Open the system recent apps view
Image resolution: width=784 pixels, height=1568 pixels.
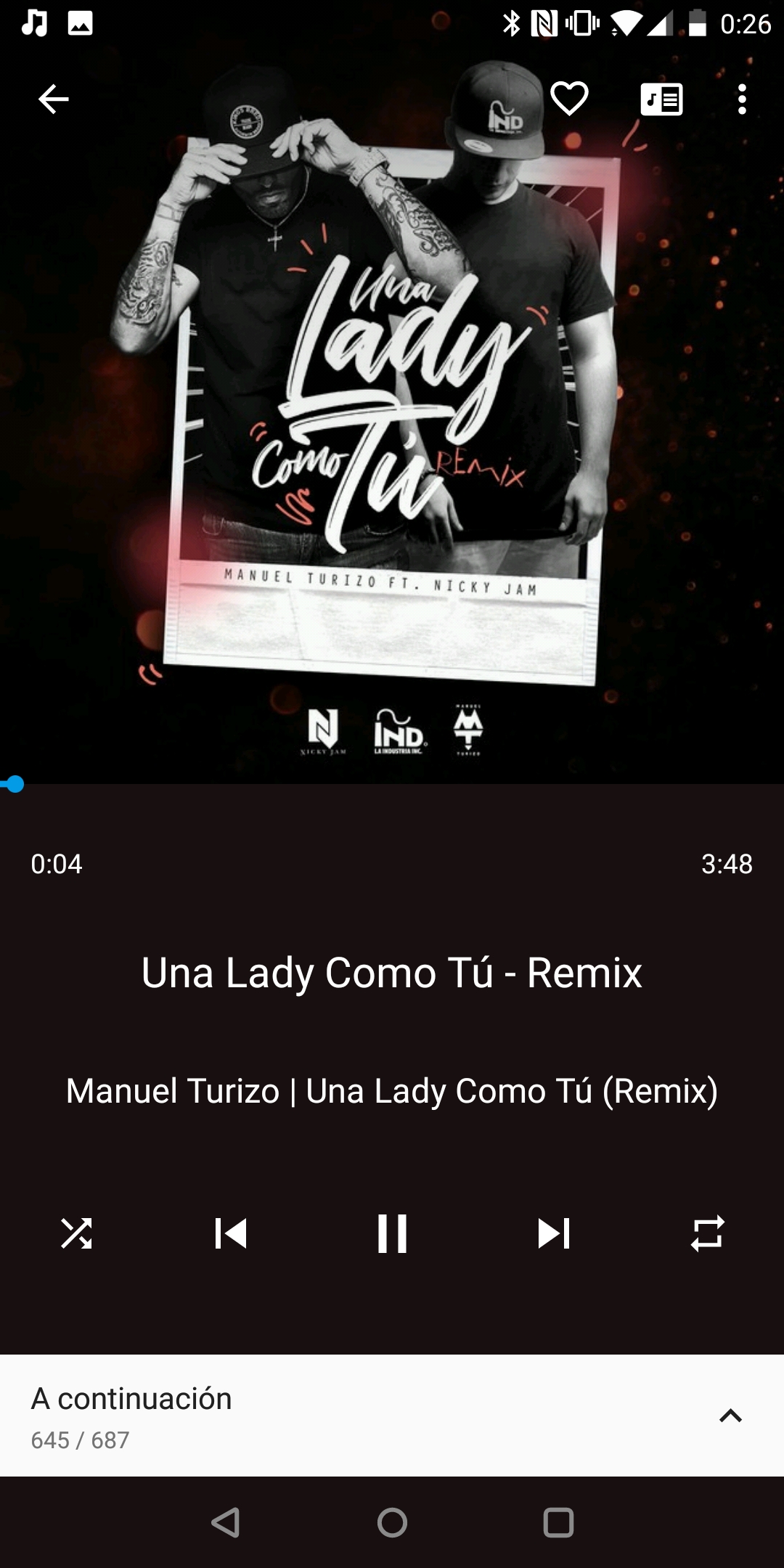[x=558, y=1522]
